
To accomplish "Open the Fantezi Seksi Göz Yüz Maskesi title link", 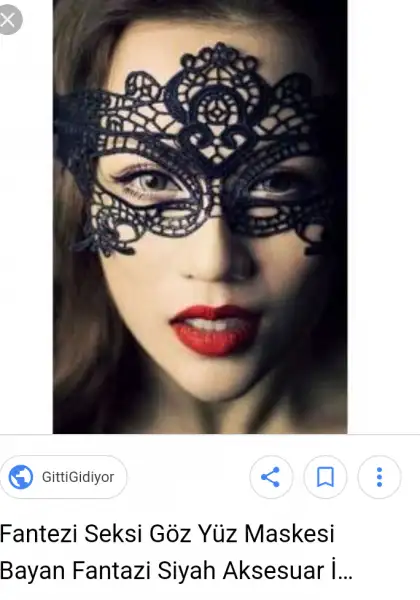I will click(x=176, y=551).
